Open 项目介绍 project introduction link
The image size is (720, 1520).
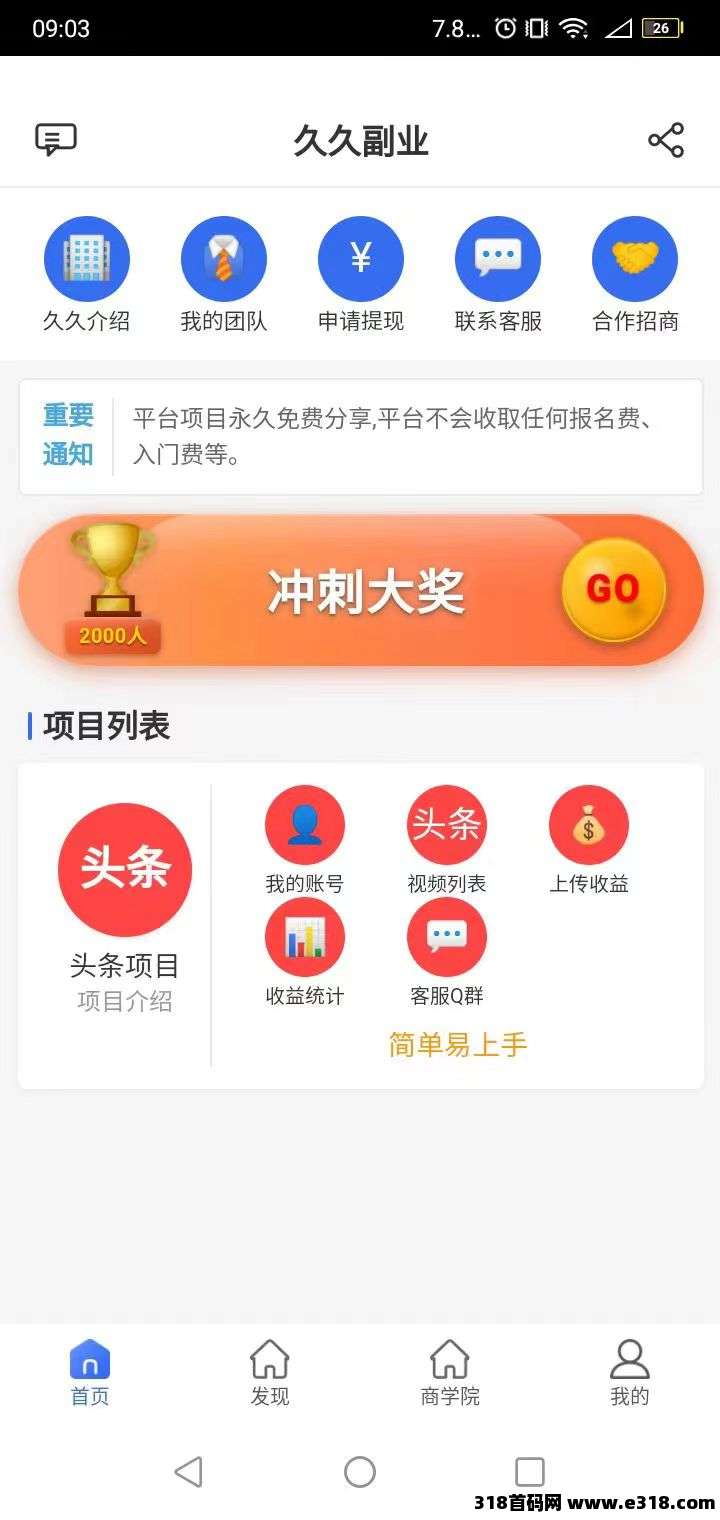tap(125, 1000)
